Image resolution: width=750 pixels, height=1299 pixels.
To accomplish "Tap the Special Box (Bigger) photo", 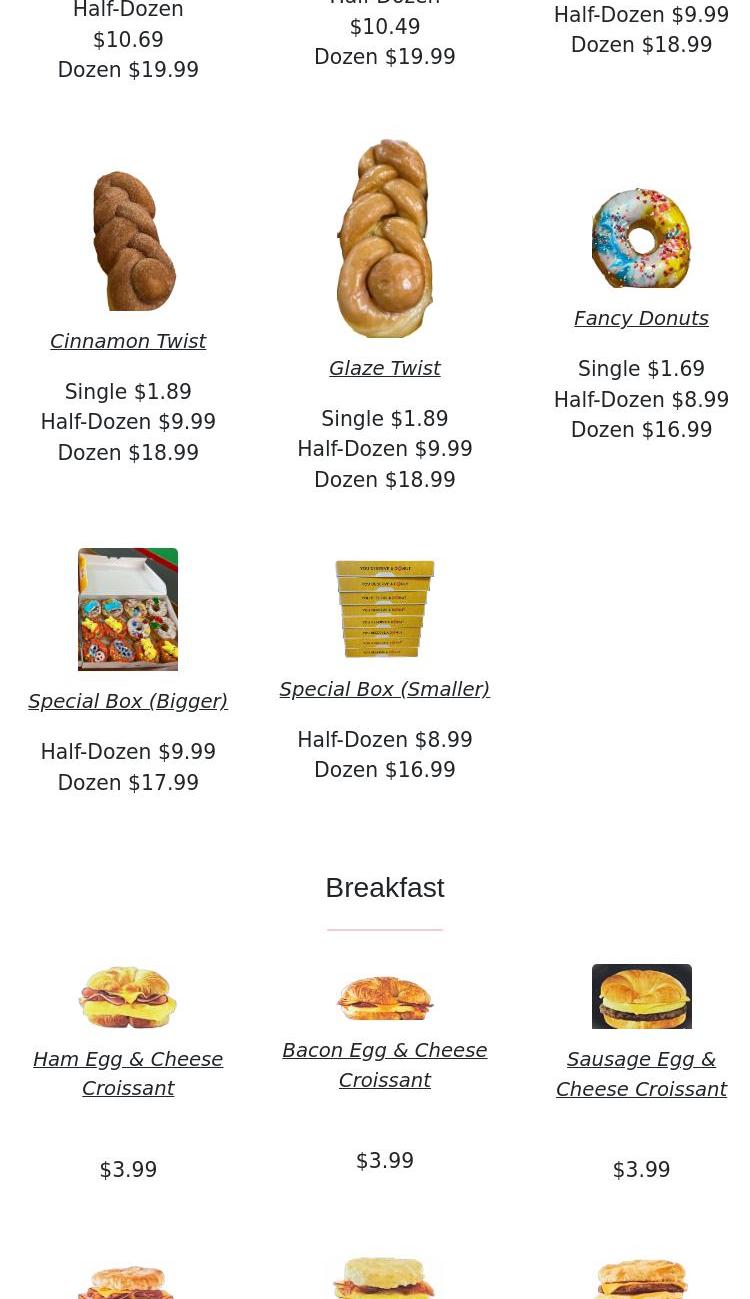I will (x=128, y=609).
